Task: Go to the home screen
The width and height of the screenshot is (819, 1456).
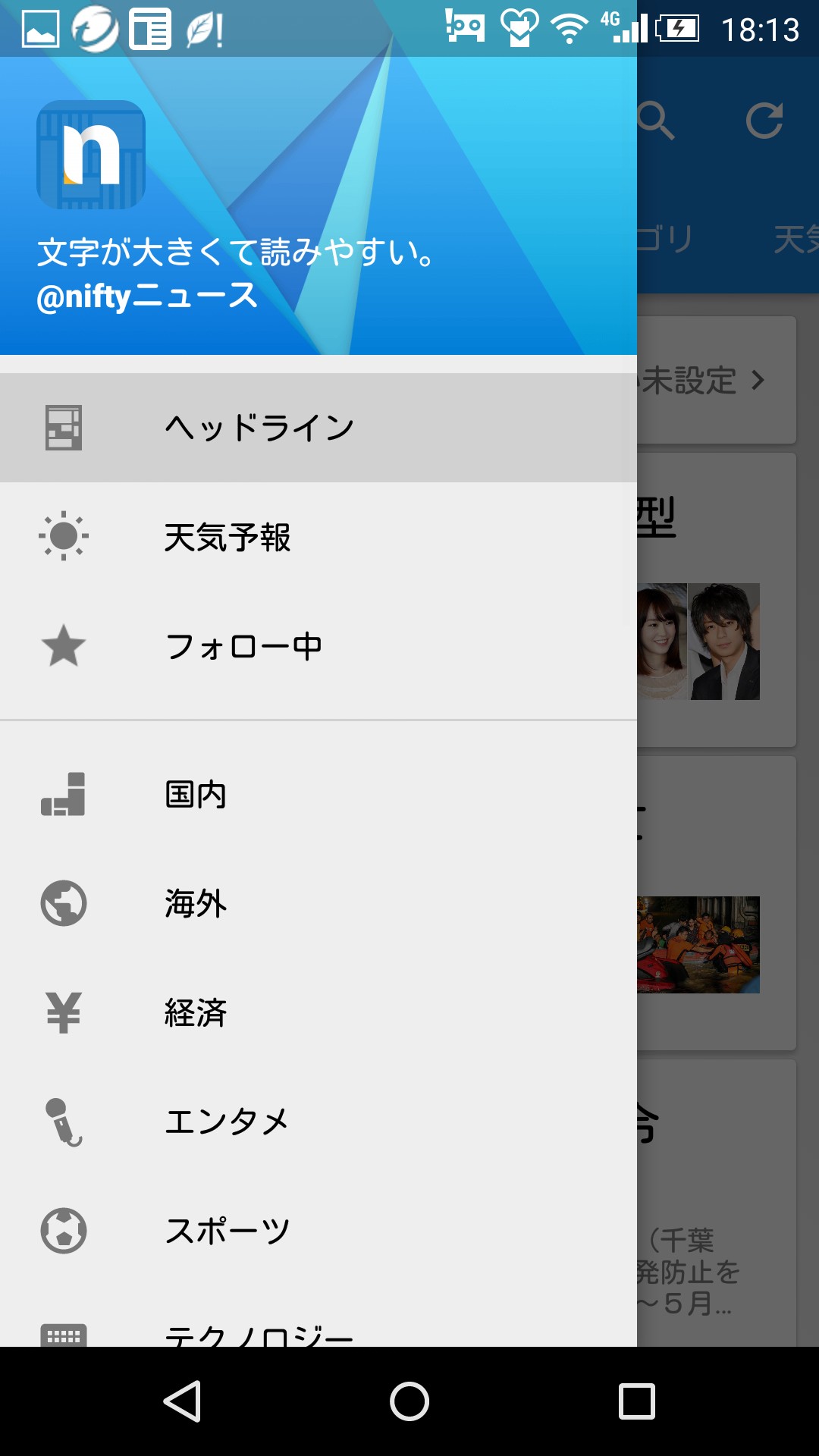Action: coord(409,1401)
